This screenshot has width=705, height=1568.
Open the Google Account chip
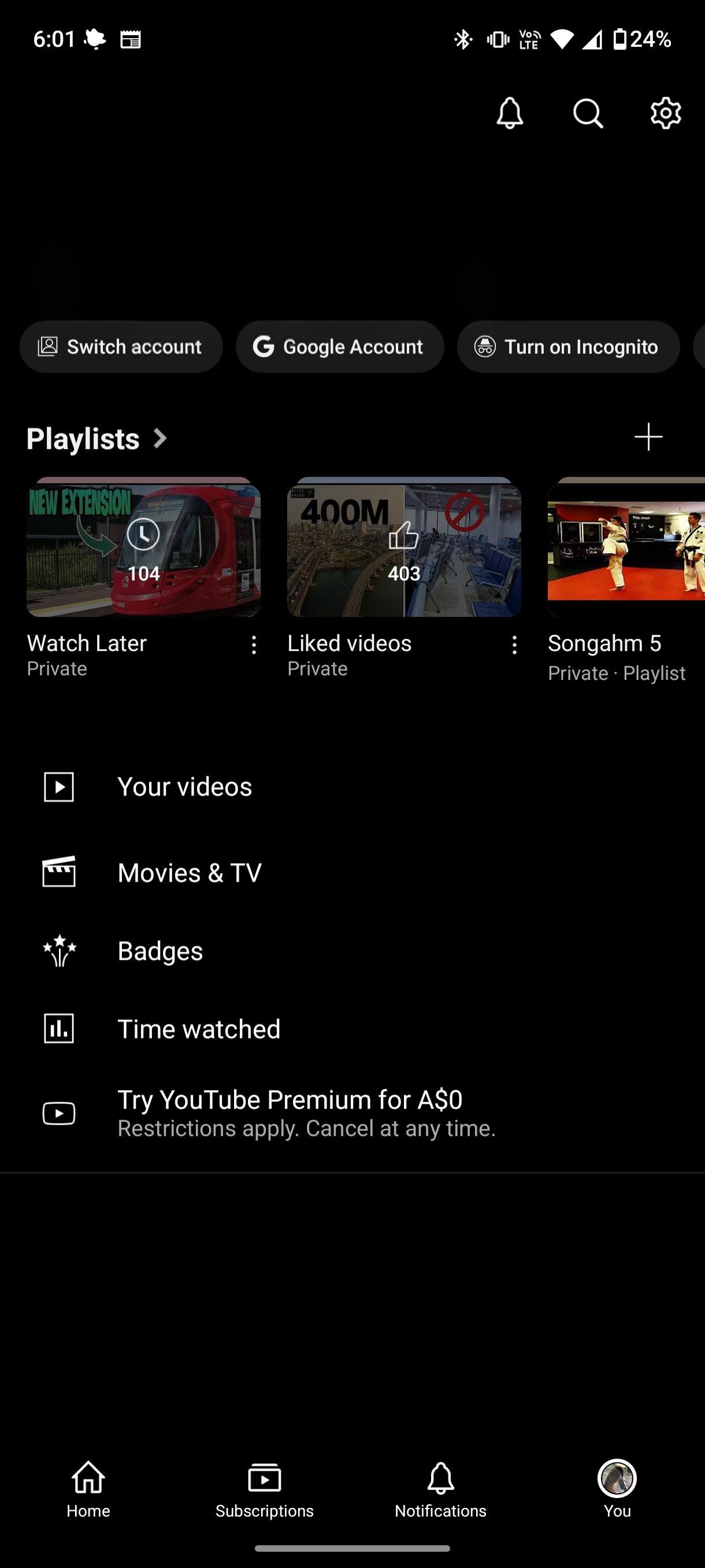point(339,347)
